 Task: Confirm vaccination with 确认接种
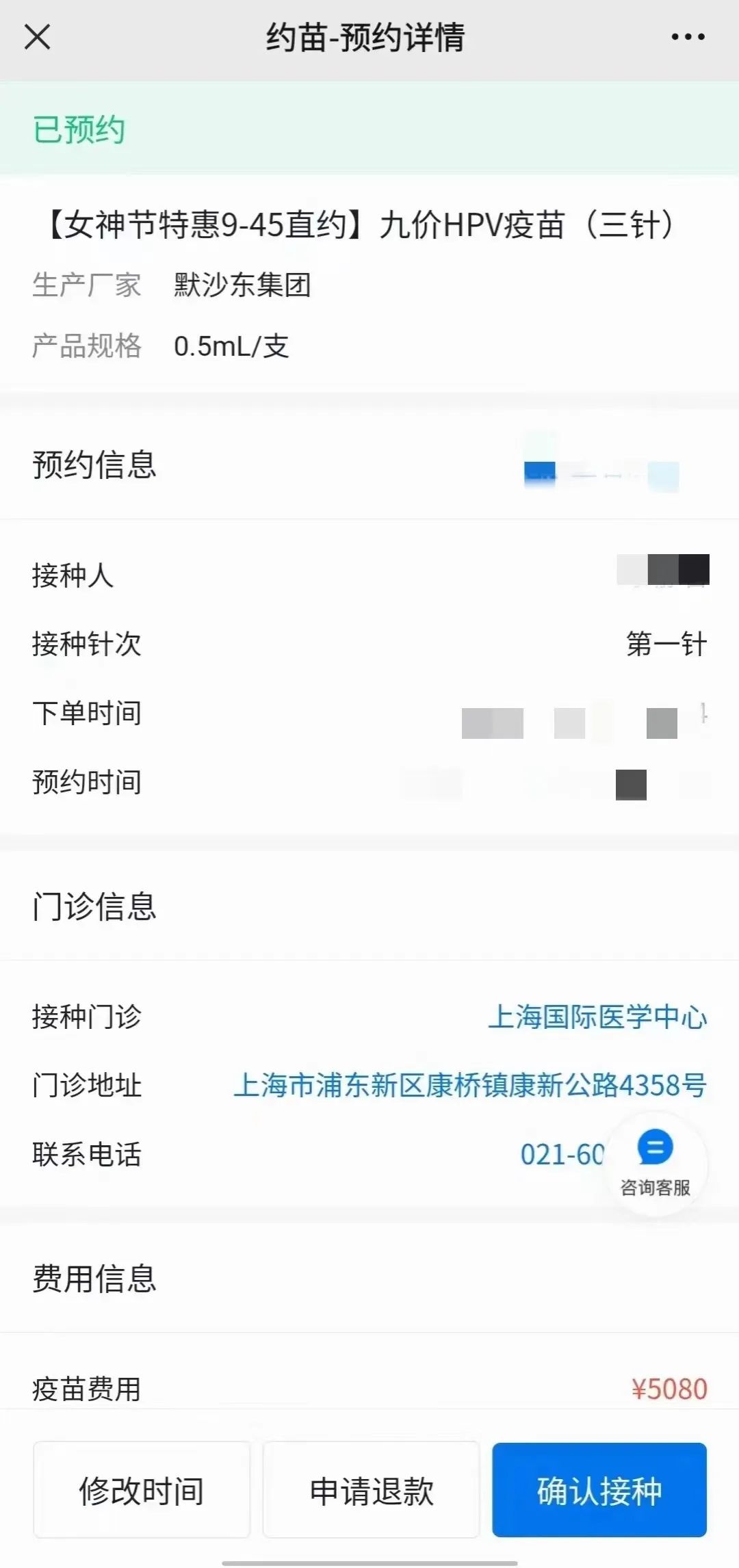click(x=599, y=1491)
